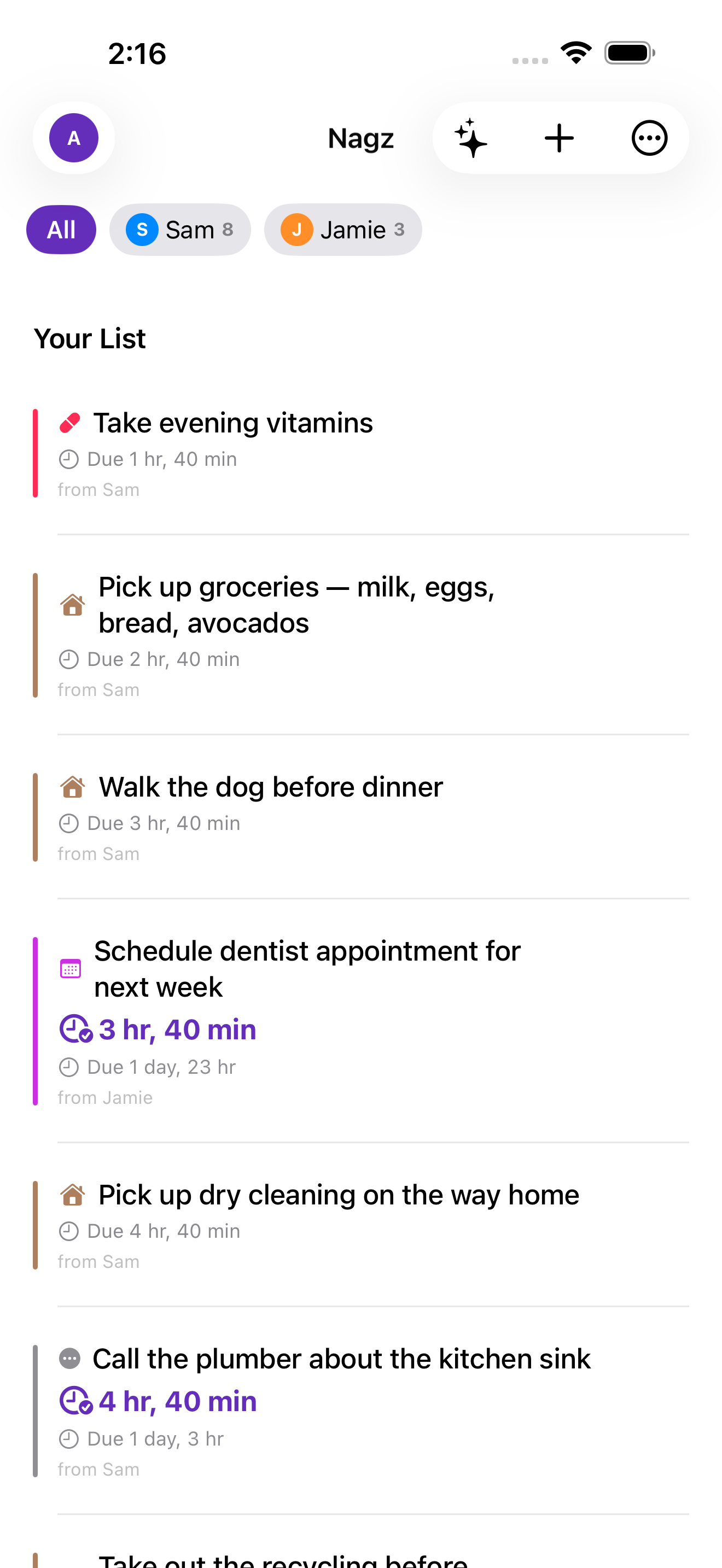Tap the calendar icon on dentist appointment task
The height and width of the screenshot is (1568, 722).
click(71, 968)
